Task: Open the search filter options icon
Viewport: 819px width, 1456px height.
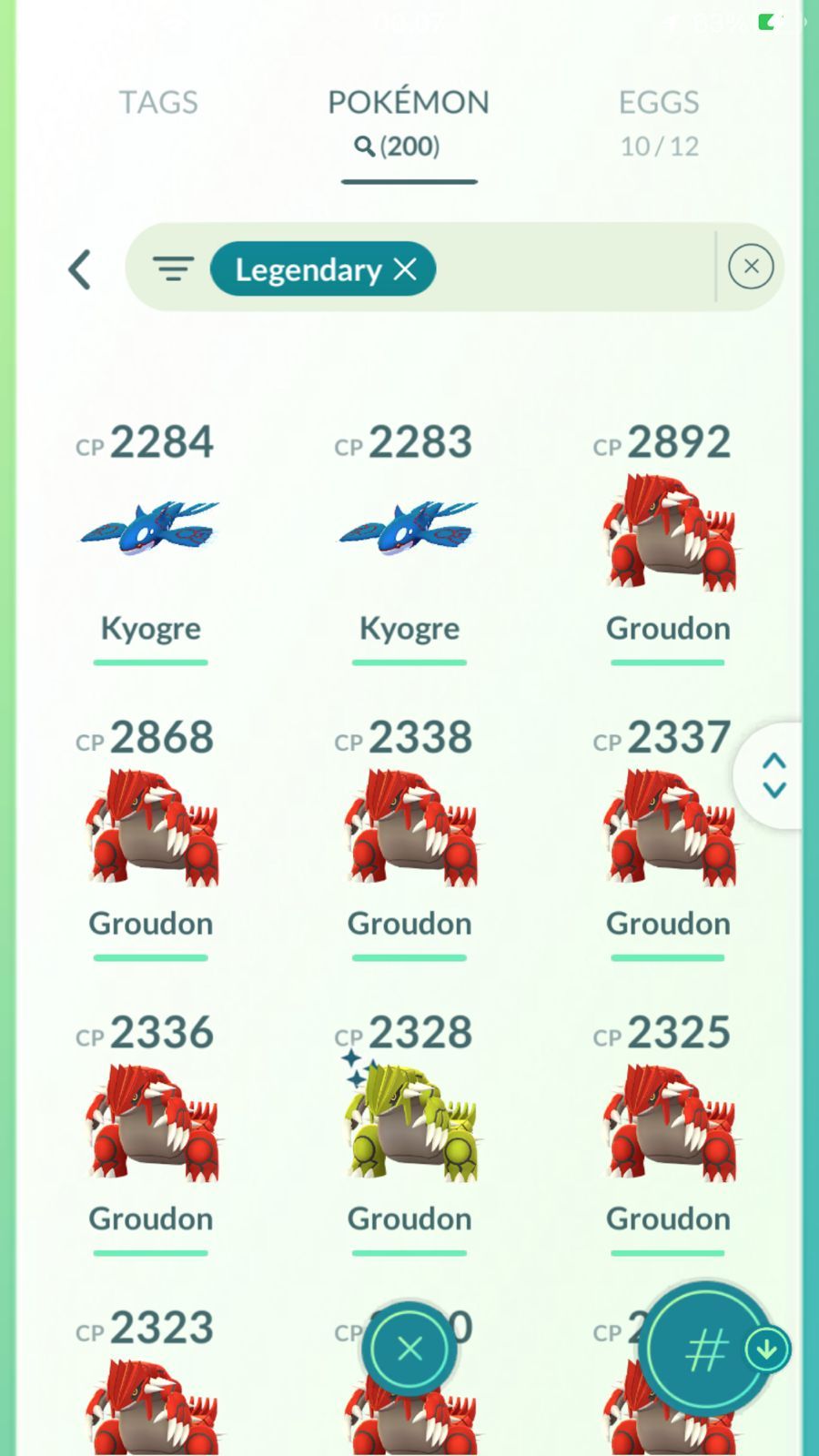Action: click(173, 268)
